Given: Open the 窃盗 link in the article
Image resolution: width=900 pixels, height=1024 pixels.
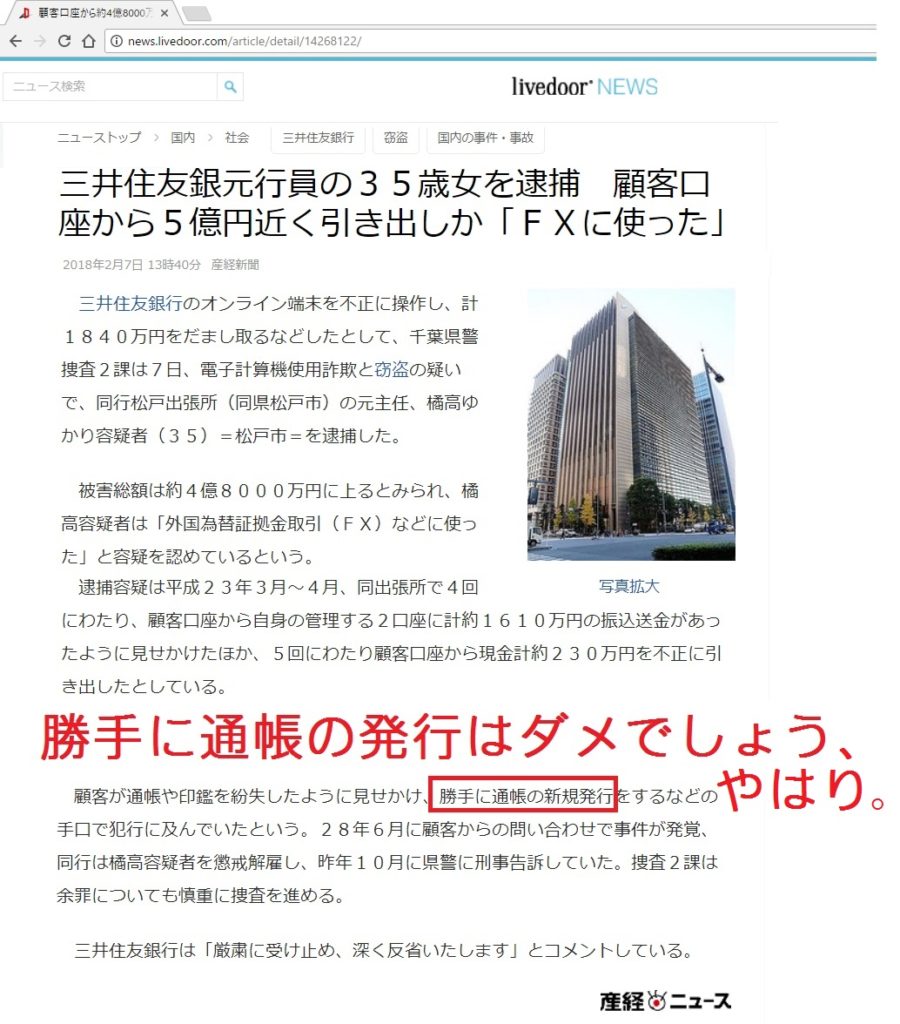Looking at the screenshot, I should (390, 369).
